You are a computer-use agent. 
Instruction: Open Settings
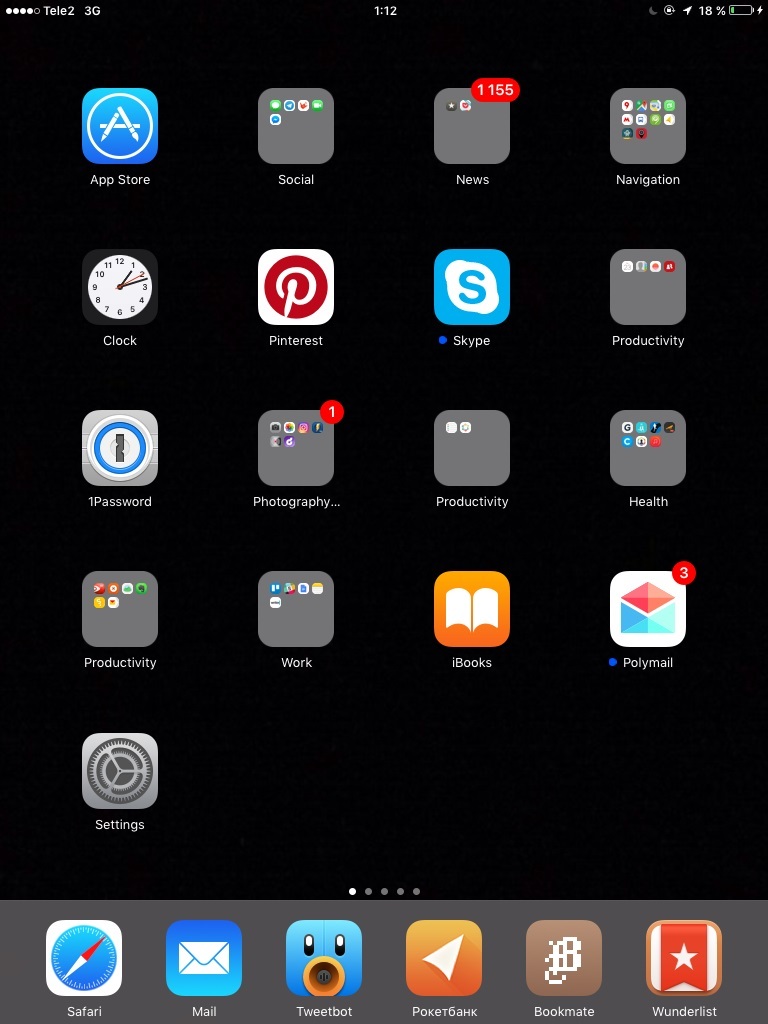[120, 771]
